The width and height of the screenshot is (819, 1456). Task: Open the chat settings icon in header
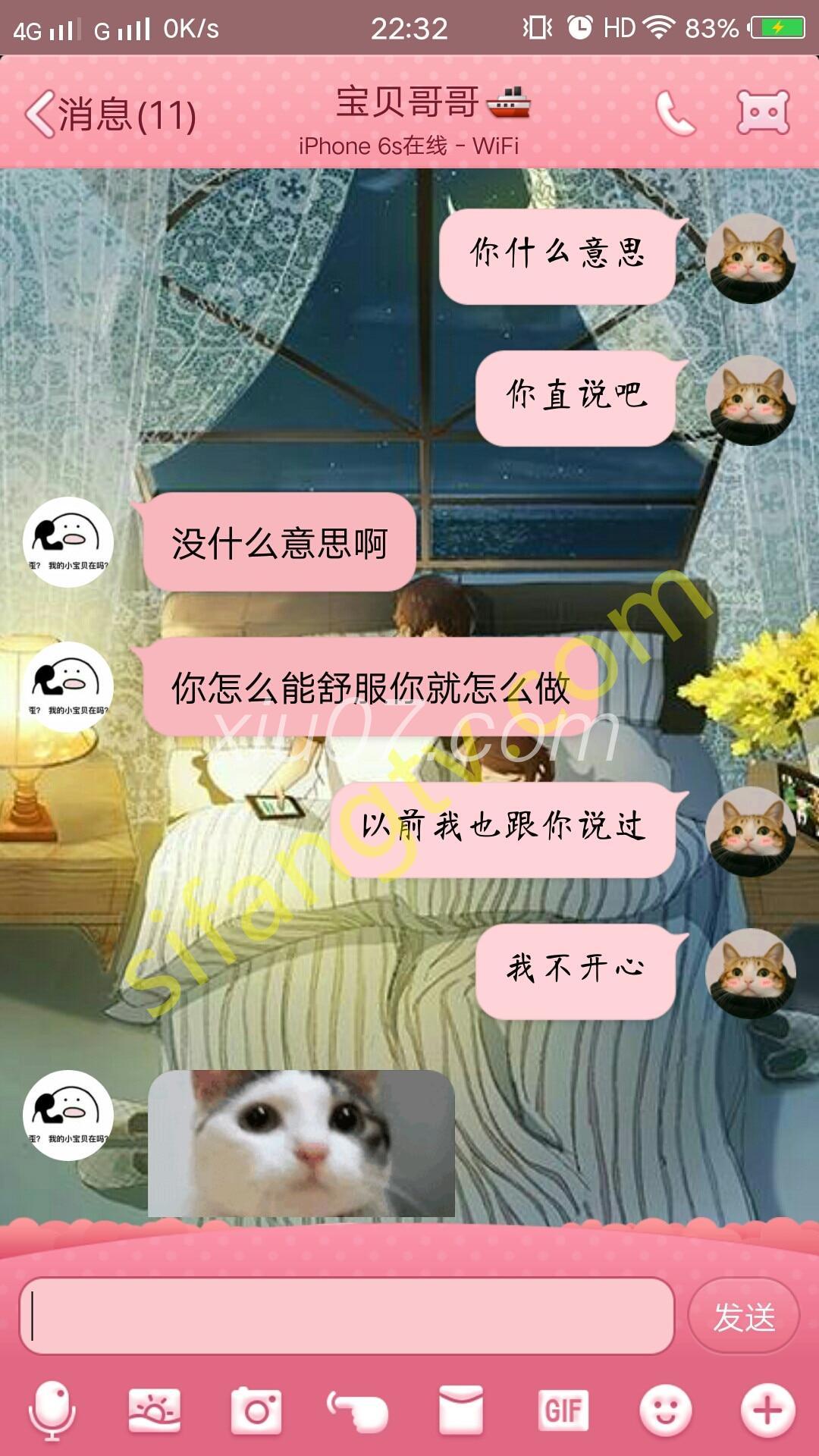coord(763,114)
